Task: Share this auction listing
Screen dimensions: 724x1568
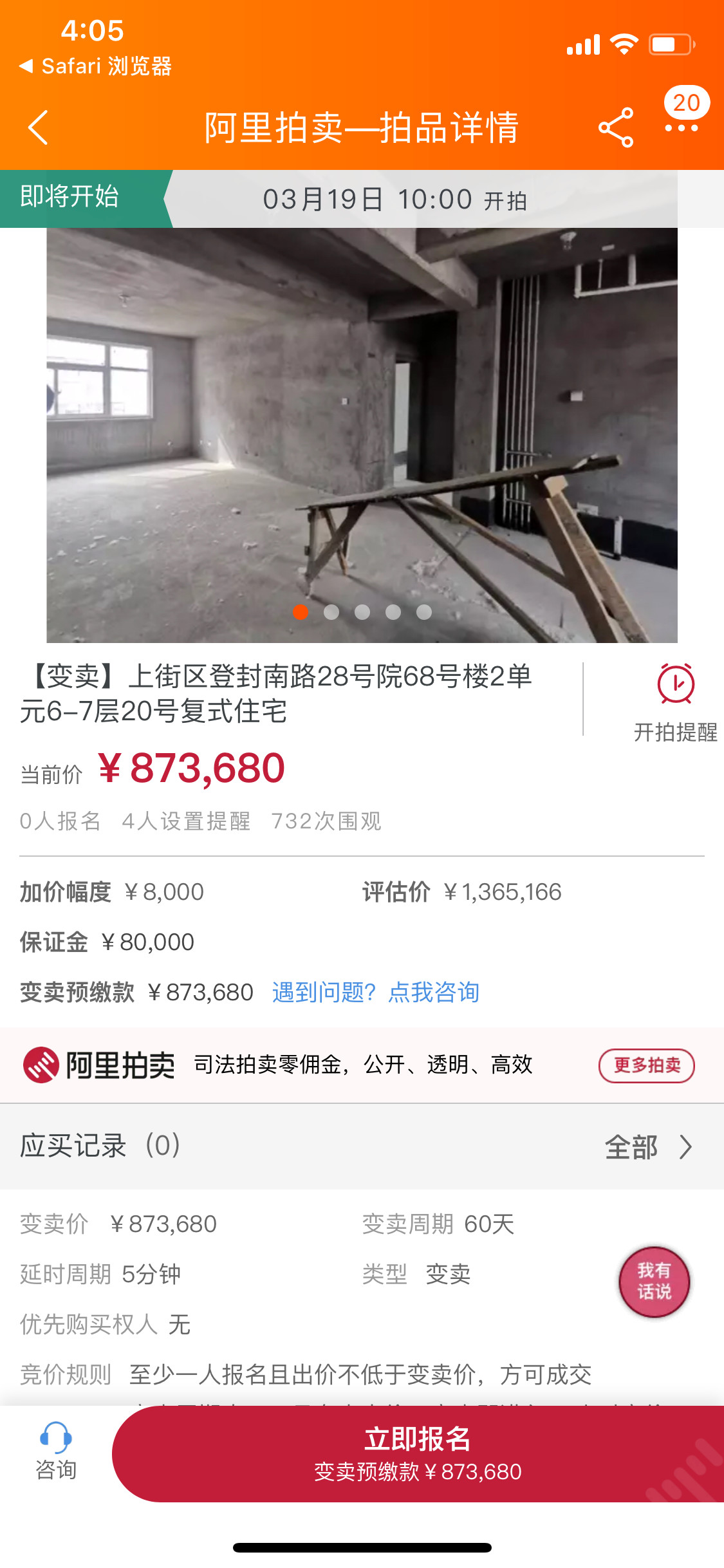Action: click(616, 127)
